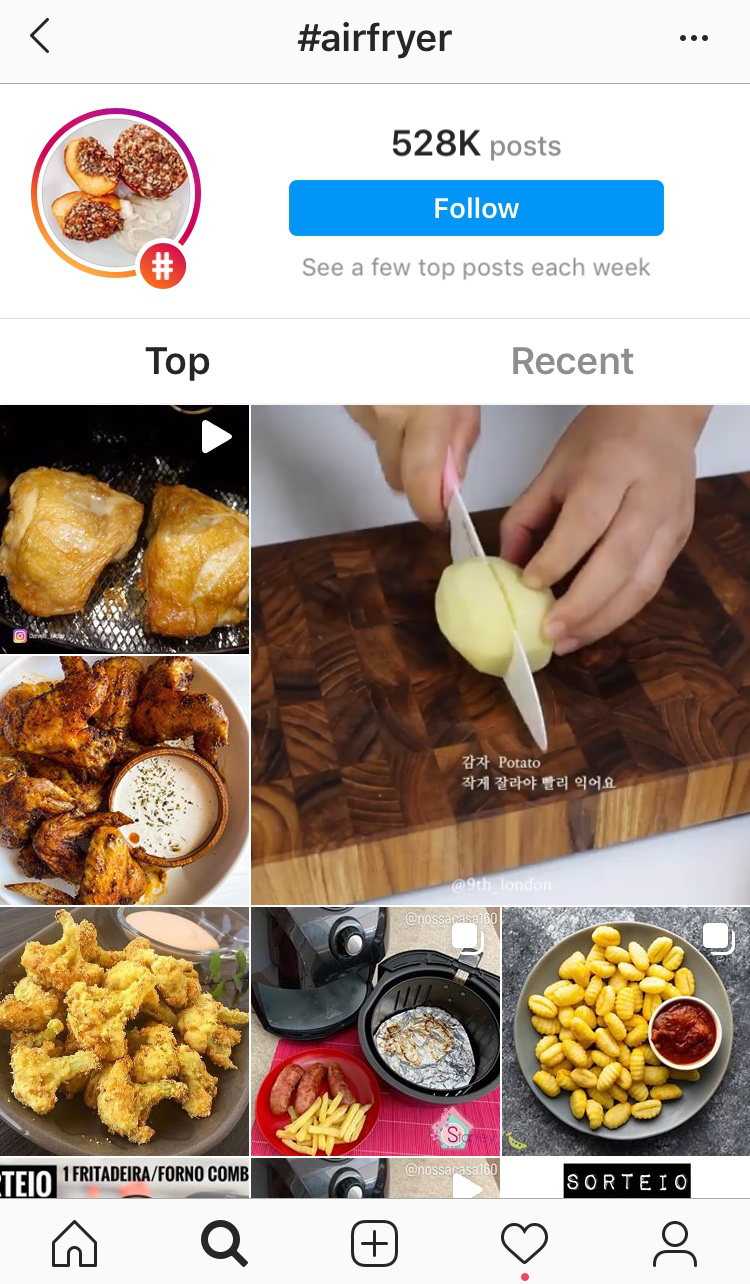Open the roasted chicken thighs video

pyautogui.click(x=124, y=529)
